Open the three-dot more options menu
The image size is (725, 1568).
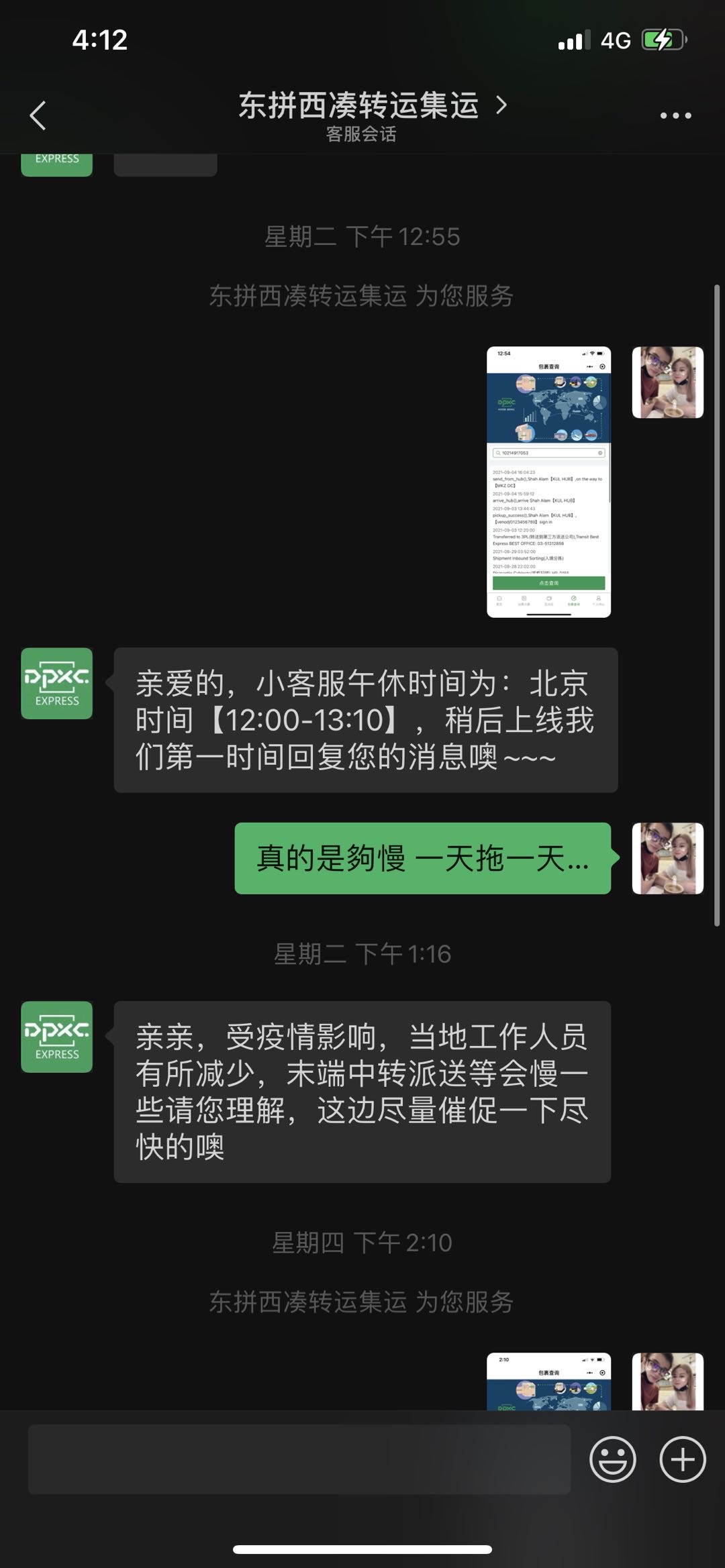point(675,115)
